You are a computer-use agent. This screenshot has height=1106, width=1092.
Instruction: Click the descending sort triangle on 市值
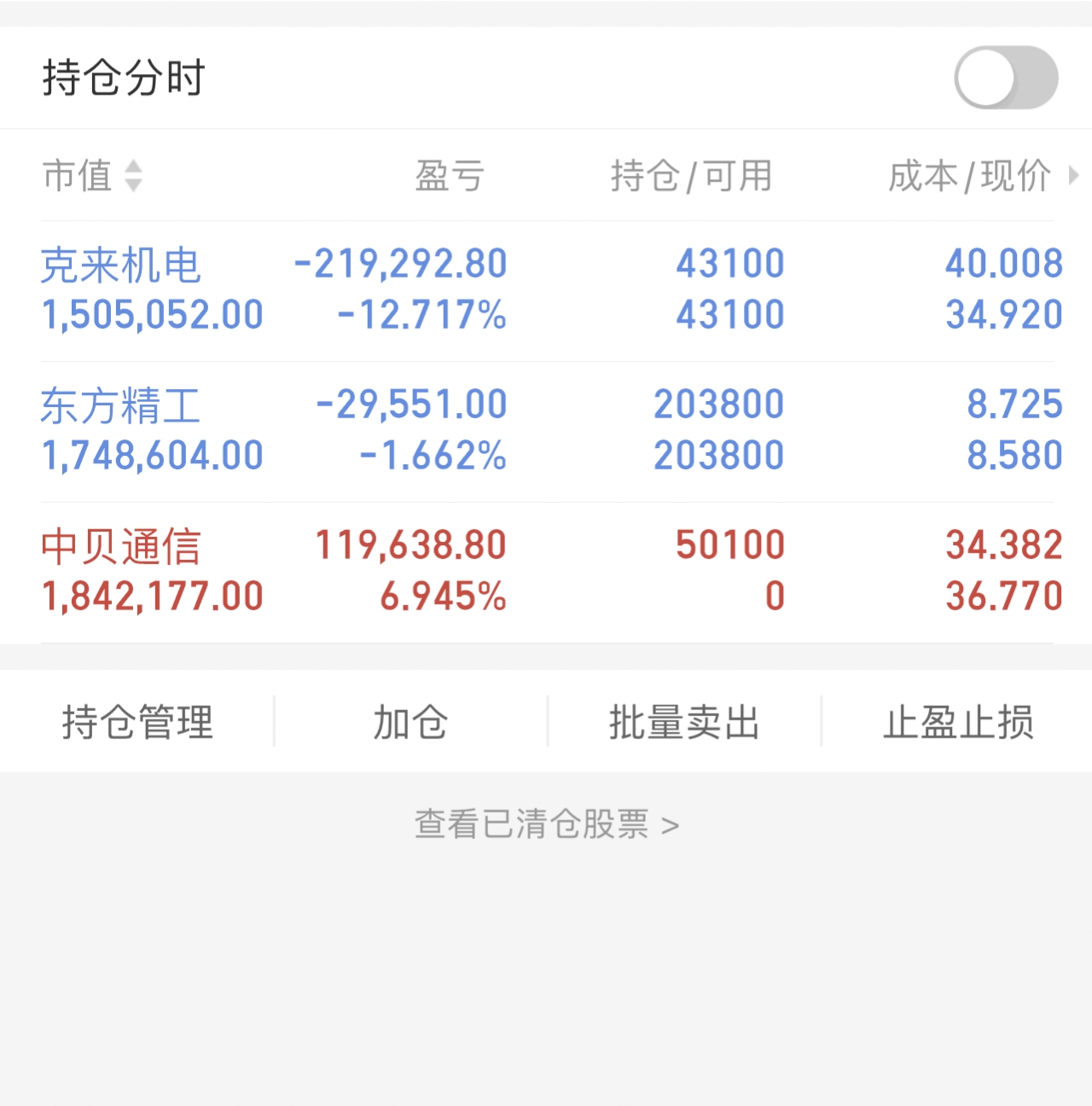click(x=134, y=183)
